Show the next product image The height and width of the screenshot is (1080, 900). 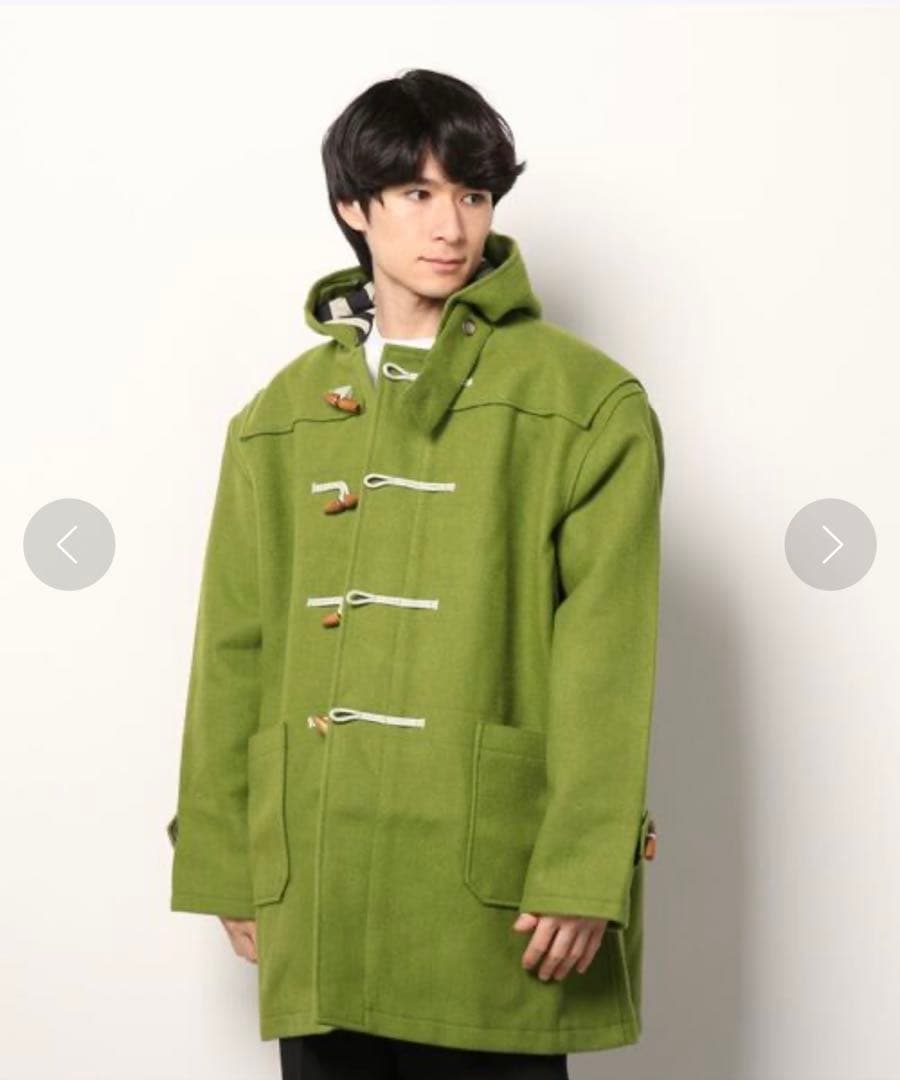tap(830, 544)
